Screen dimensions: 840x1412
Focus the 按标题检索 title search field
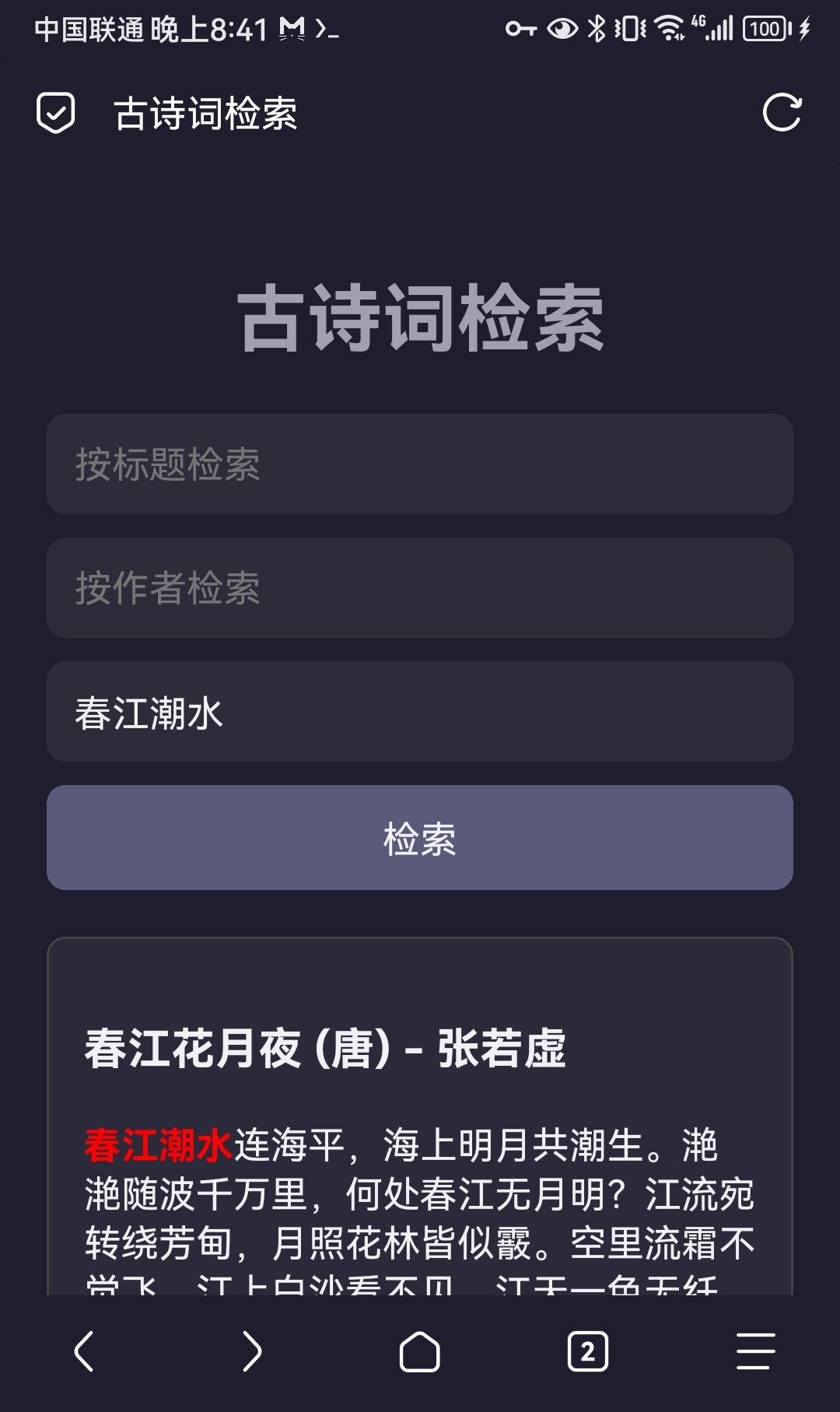pyautogui.click(x=420, y=464)
